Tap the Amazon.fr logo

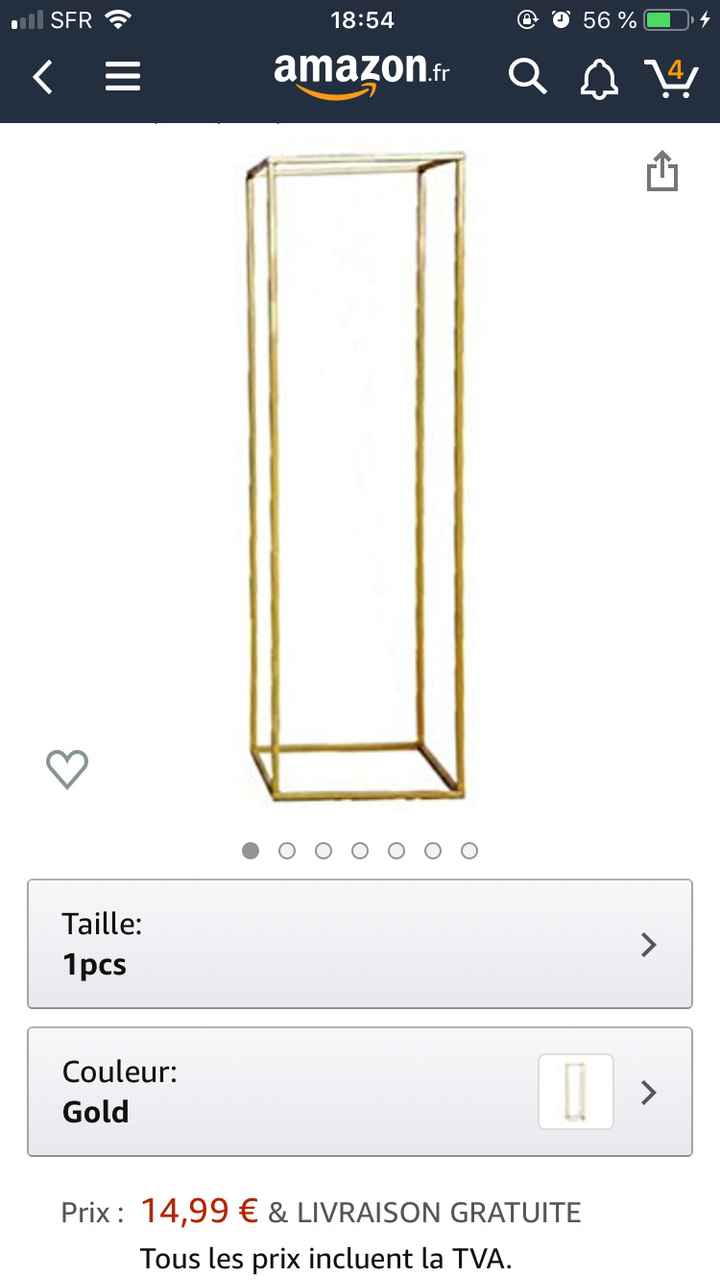point(360,72)
